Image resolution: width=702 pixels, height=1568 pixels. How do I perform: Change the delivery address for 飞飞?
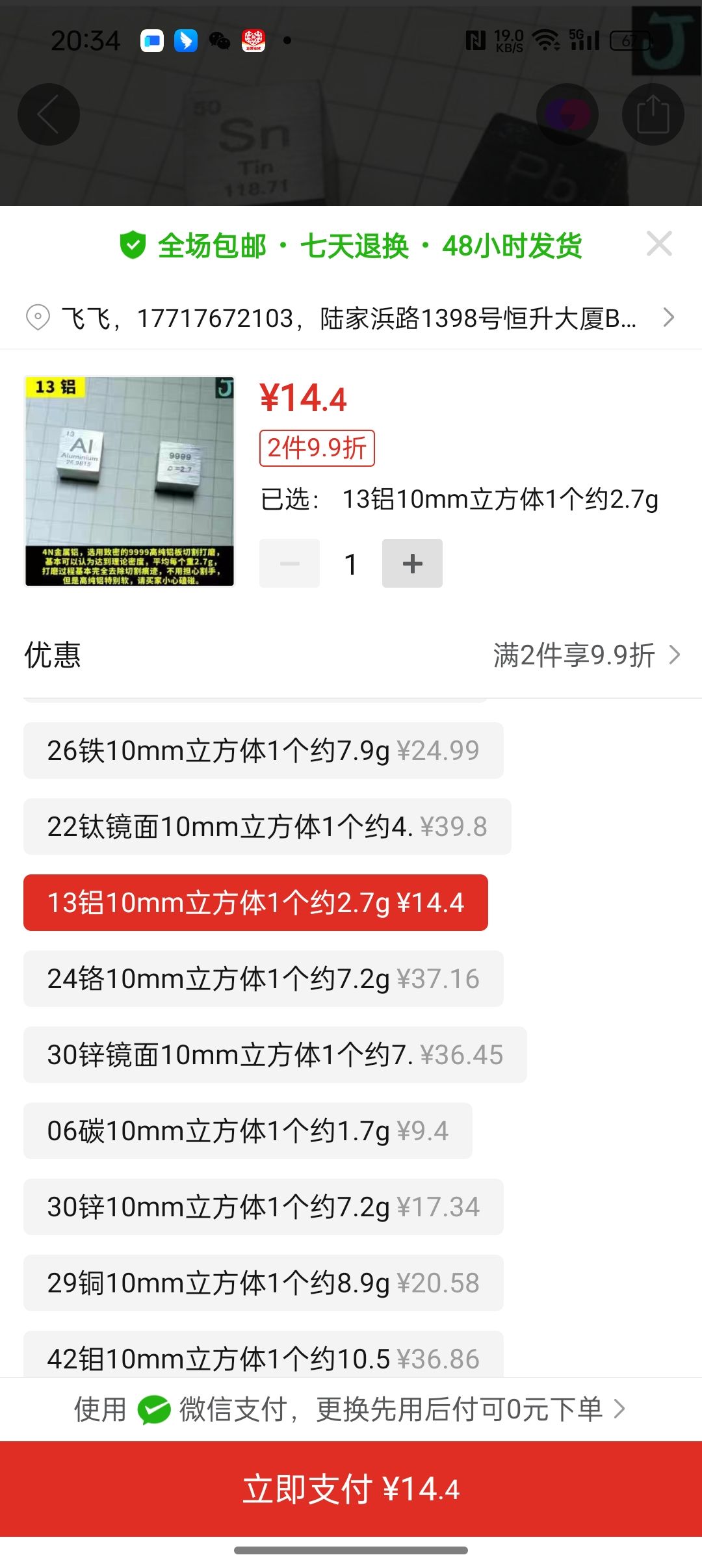[351, 319]
